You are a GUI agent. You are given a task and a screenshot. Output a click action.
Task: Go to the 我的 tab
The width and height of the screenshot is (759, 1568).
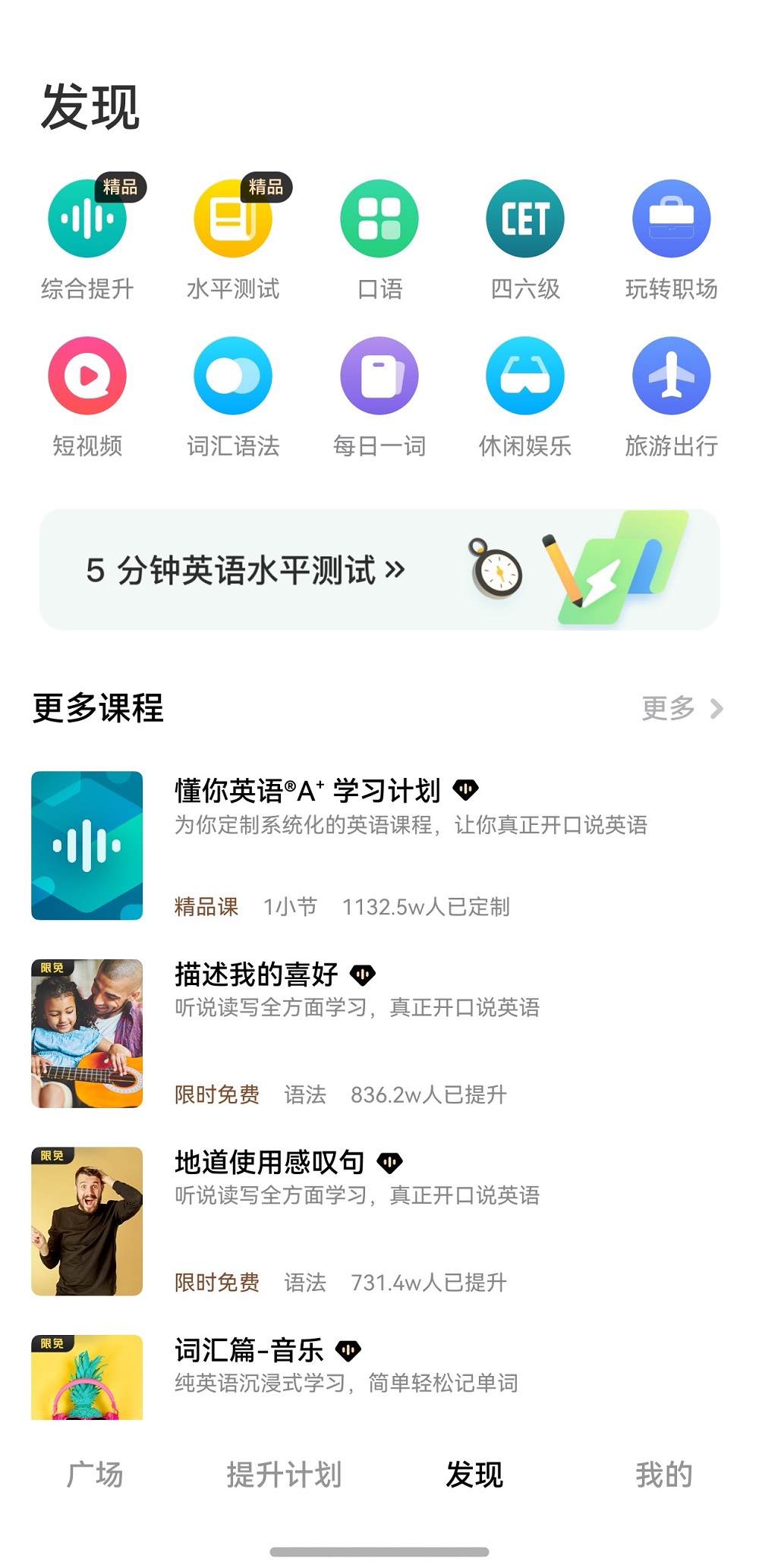(x=664, y=1475)
